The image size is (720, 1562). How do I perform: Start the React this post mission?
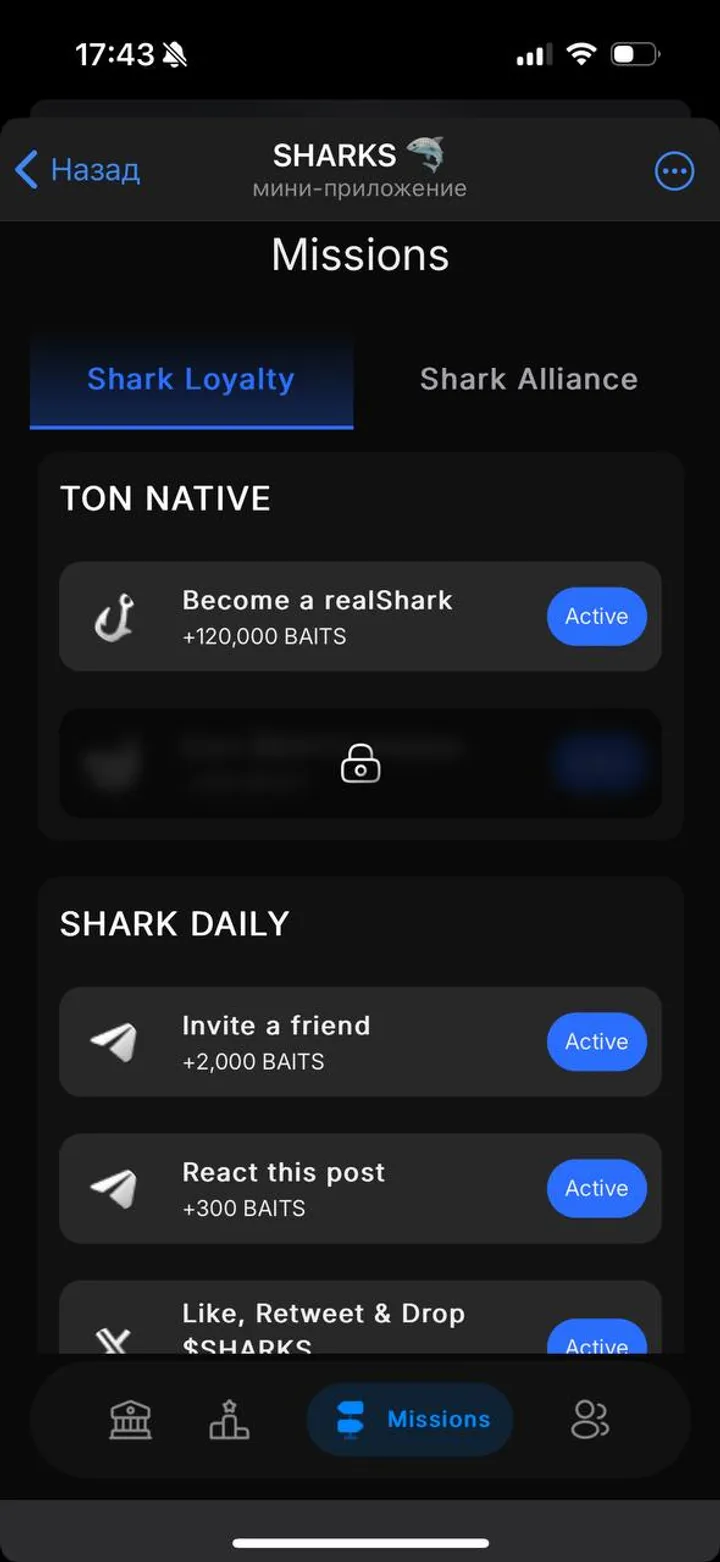596,1188
